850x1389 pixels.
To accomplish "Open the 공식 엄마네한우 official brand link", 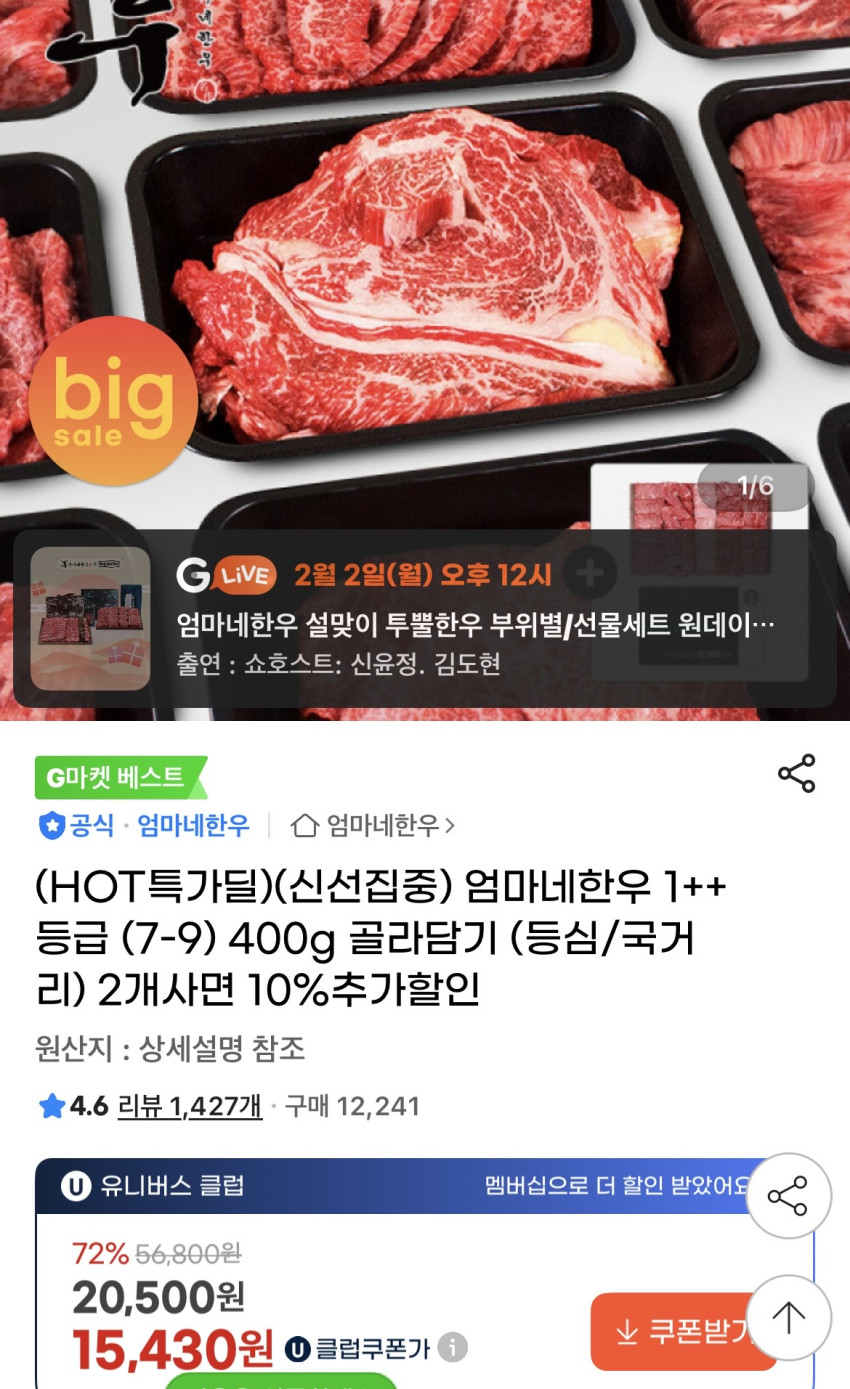I will [145, 825].
